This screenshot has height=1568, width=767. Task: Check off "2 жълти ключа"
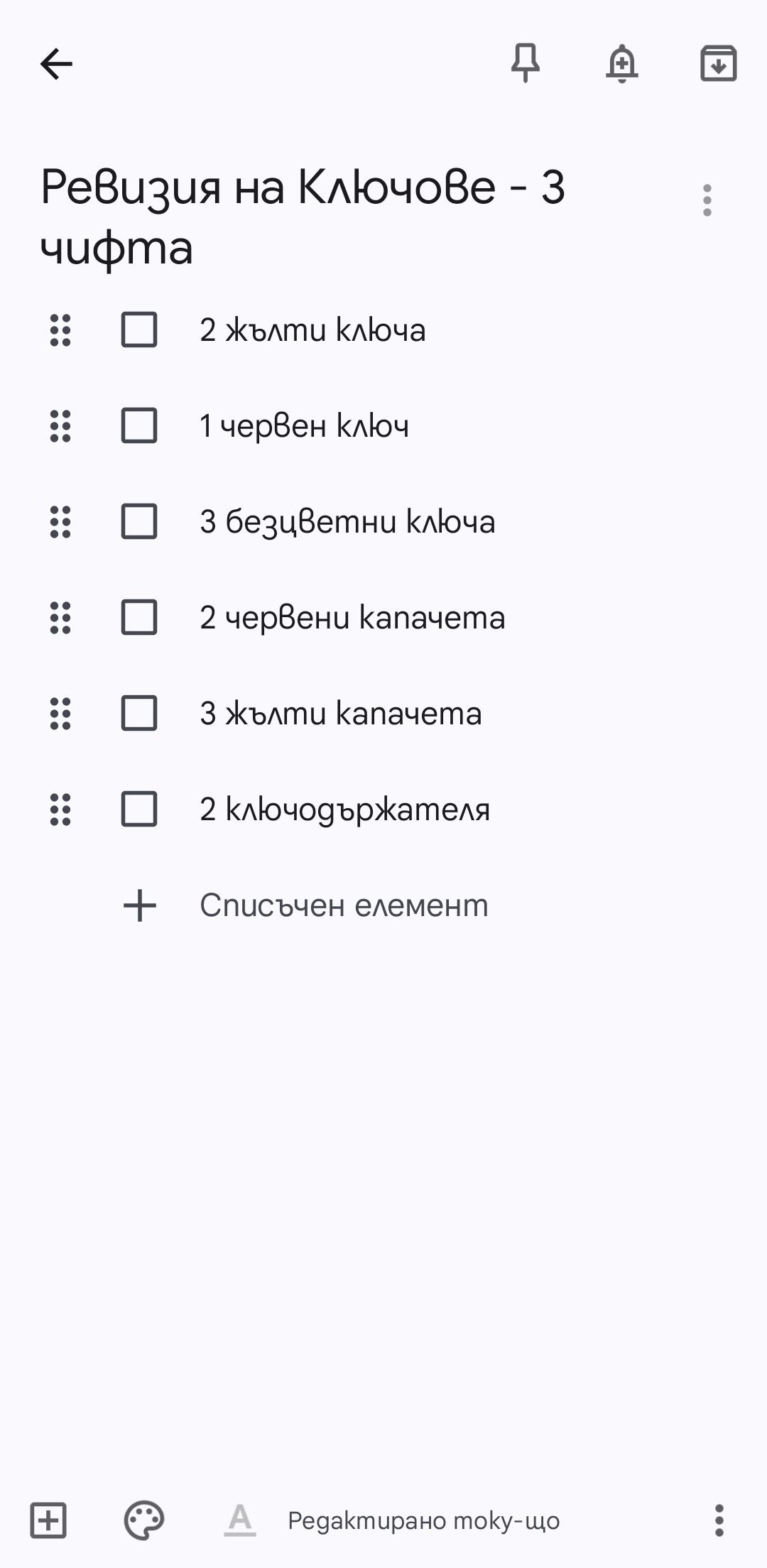139,330
